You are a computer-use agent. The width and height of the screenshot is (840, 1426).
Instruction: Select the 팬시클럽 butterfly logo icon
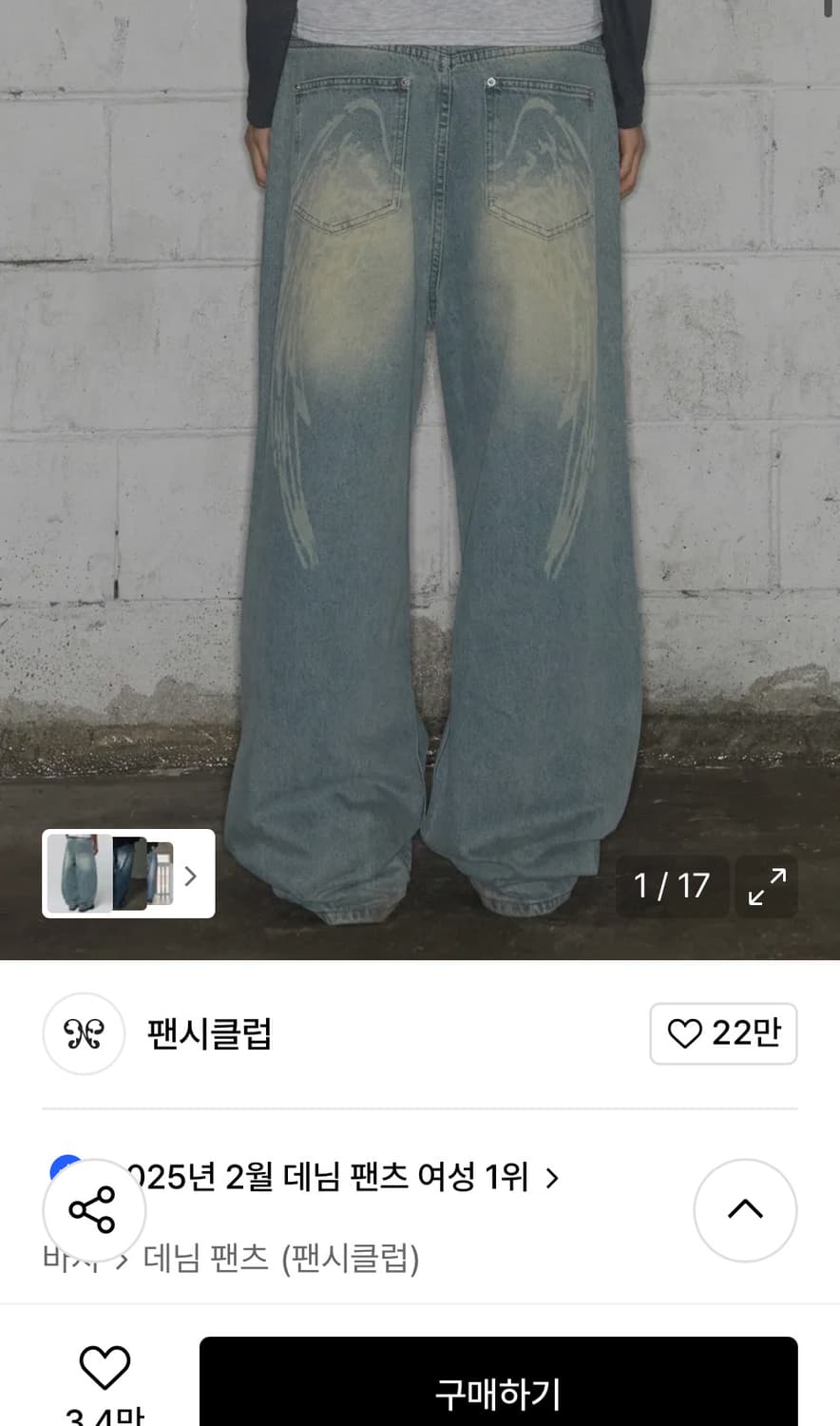84,1035
